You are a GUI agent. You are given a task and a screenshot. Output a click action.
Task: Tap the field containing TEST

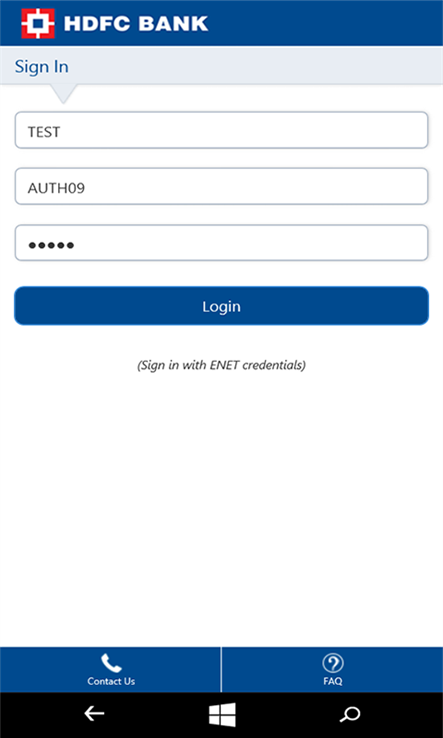pyautogui.click(x=221, y=130)
